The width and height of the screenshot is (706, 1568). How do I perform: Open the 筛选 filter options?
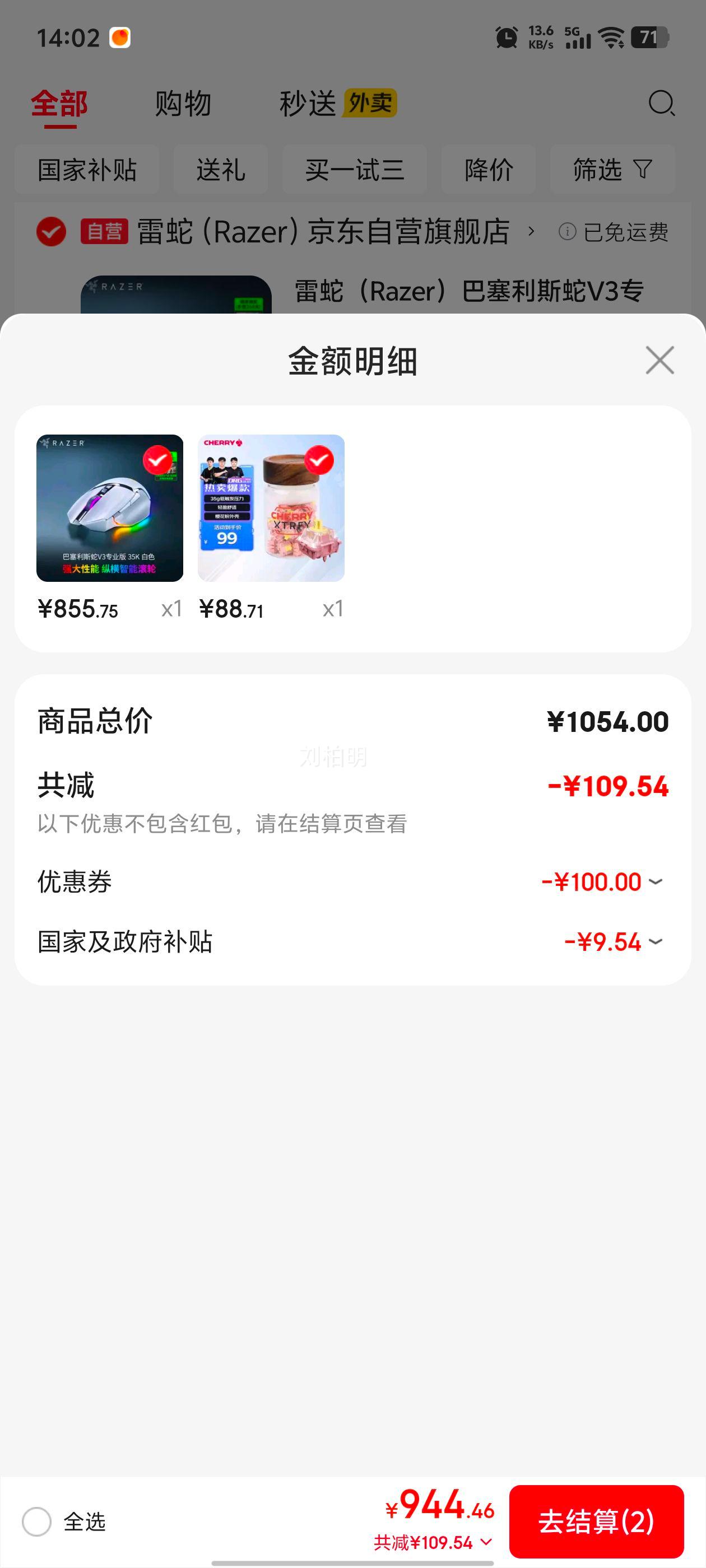pos(612,170)
